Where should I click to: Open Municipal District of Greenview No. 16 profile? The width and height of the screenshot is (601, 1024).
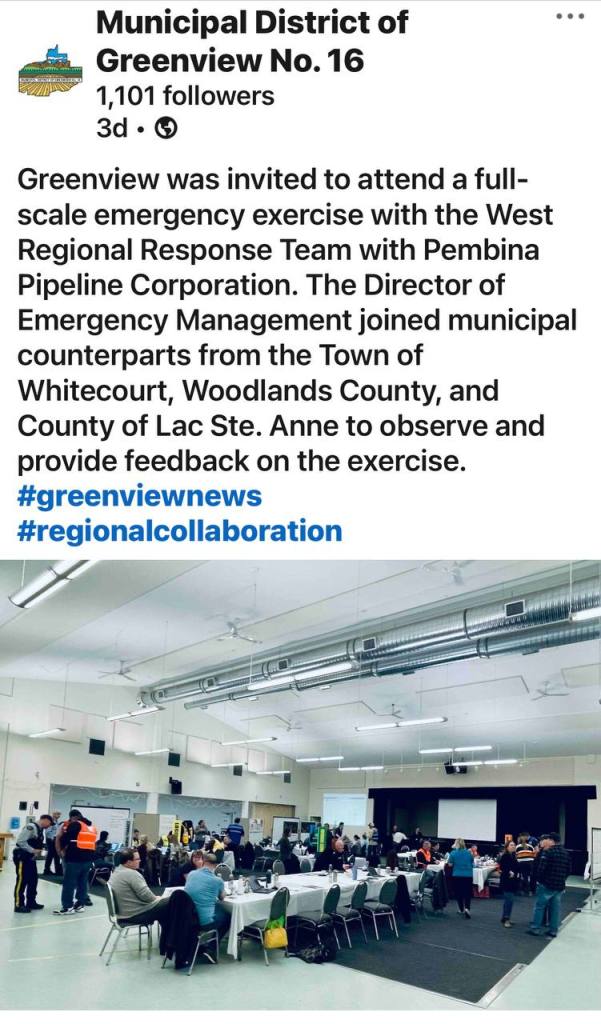coord(251,41)
